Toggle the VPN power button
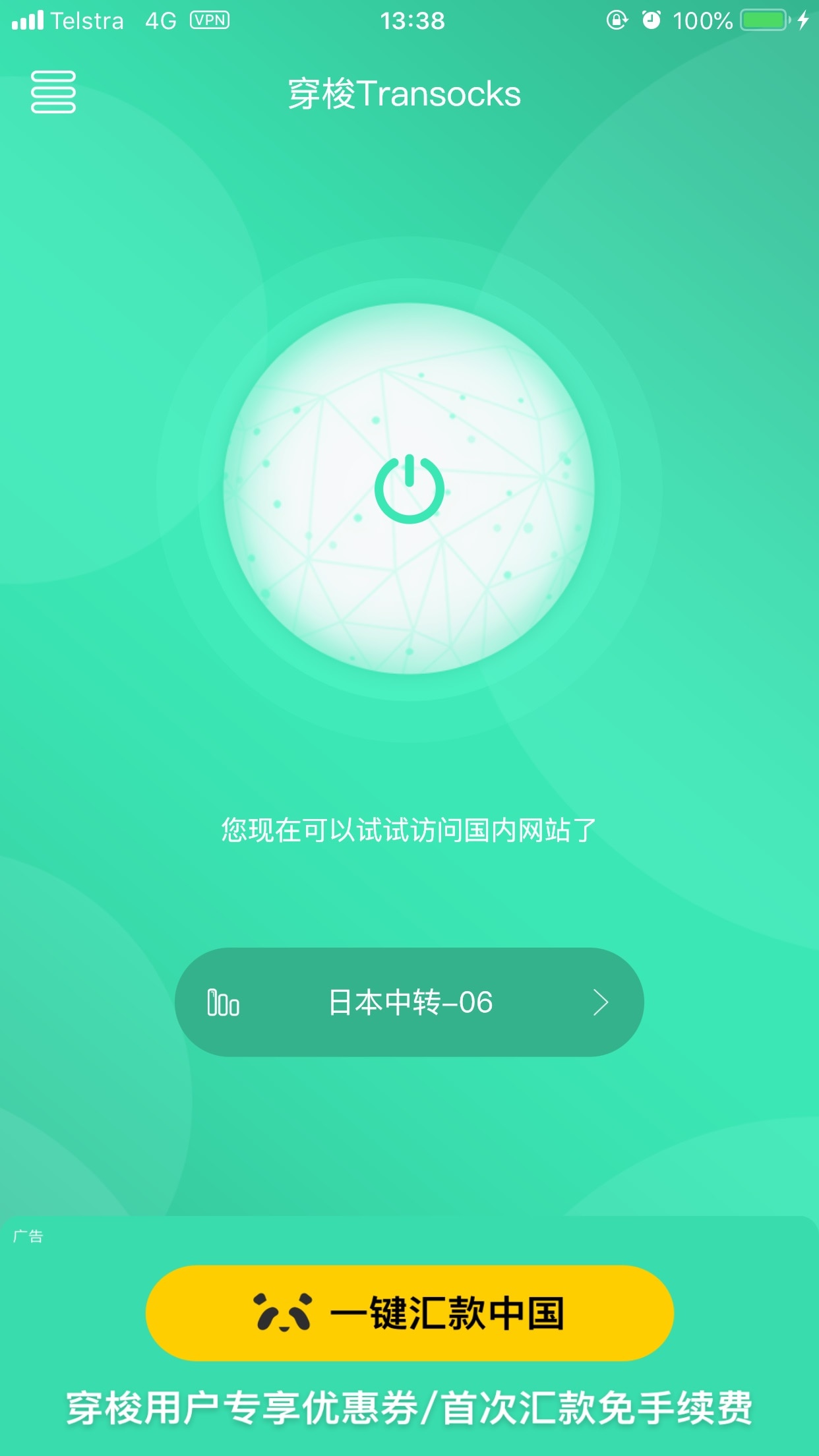Screen dimensions: 819x1456 click(x=409, y=489)
